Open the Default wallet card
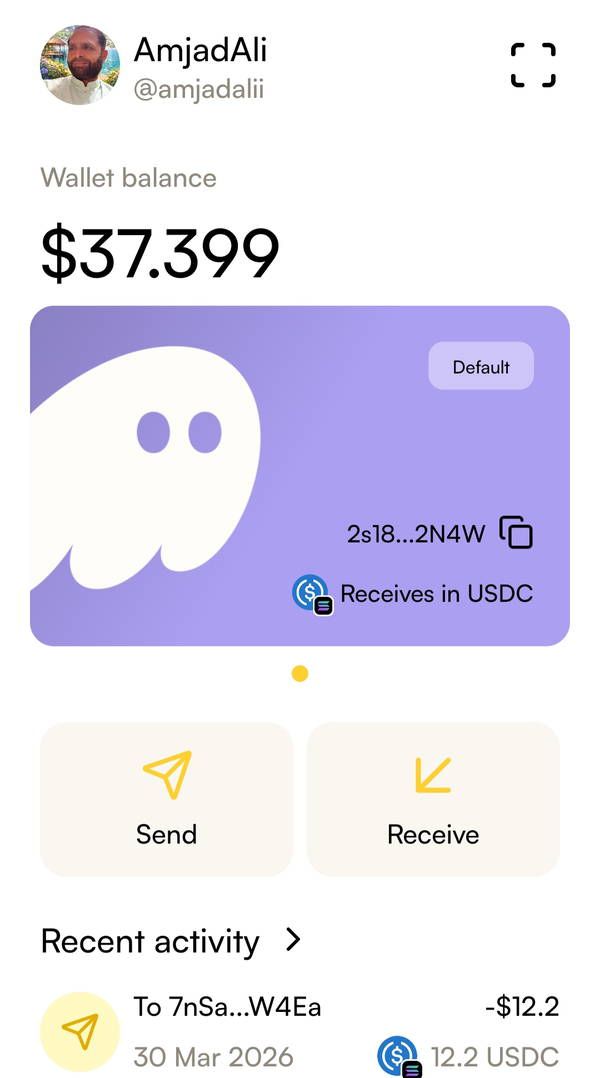600x1078 pixels. pos(300,476)
